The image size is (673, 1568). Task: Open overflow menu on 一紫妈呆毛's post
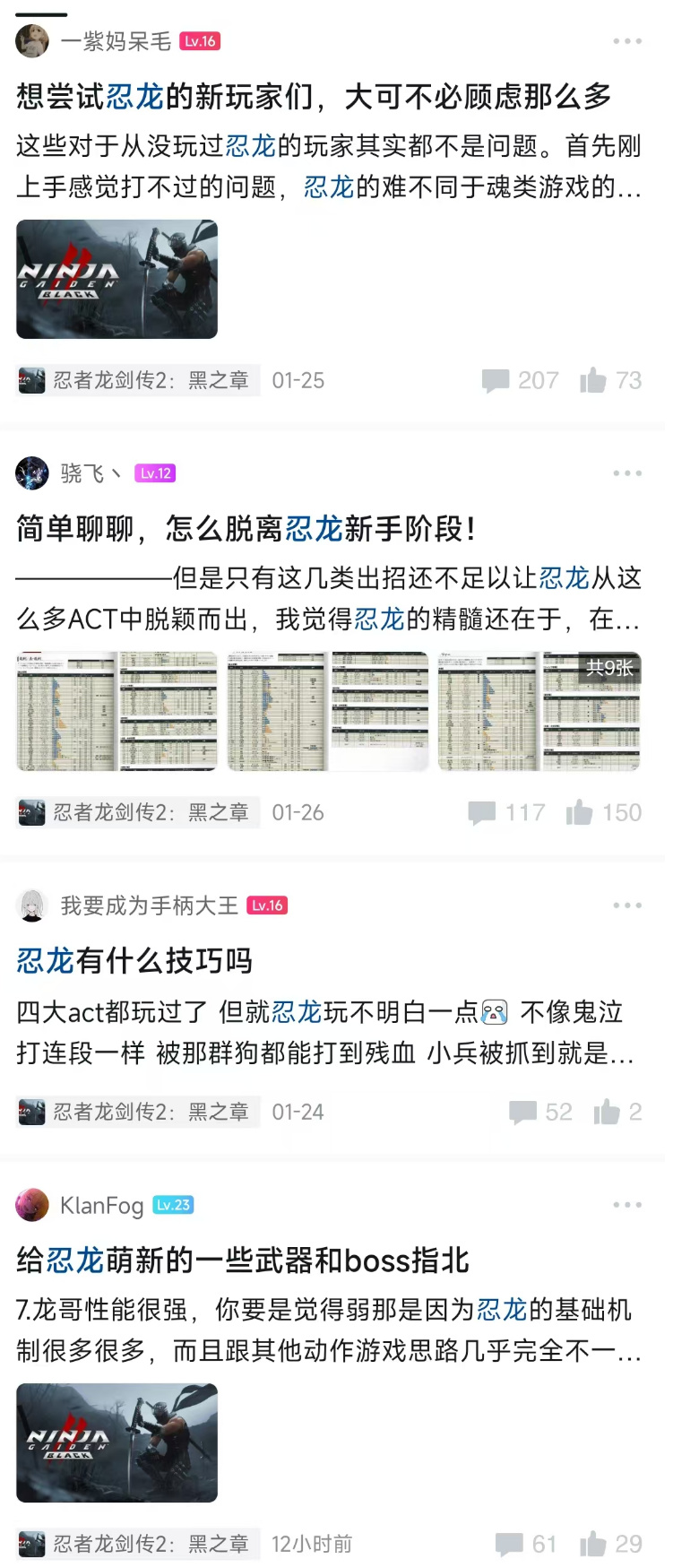point(627,41)
